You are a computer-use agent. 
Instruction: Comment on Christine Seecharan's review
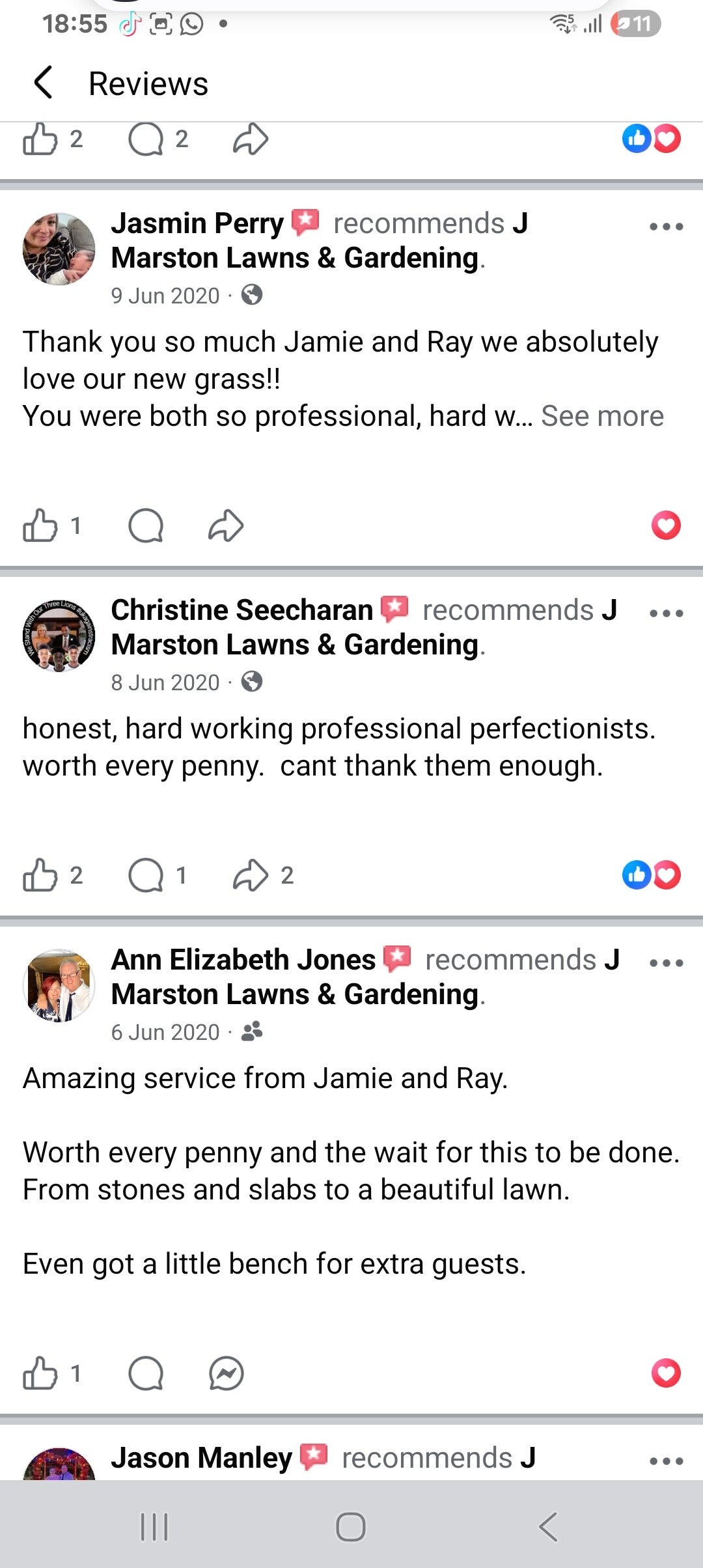click(146, 875)
